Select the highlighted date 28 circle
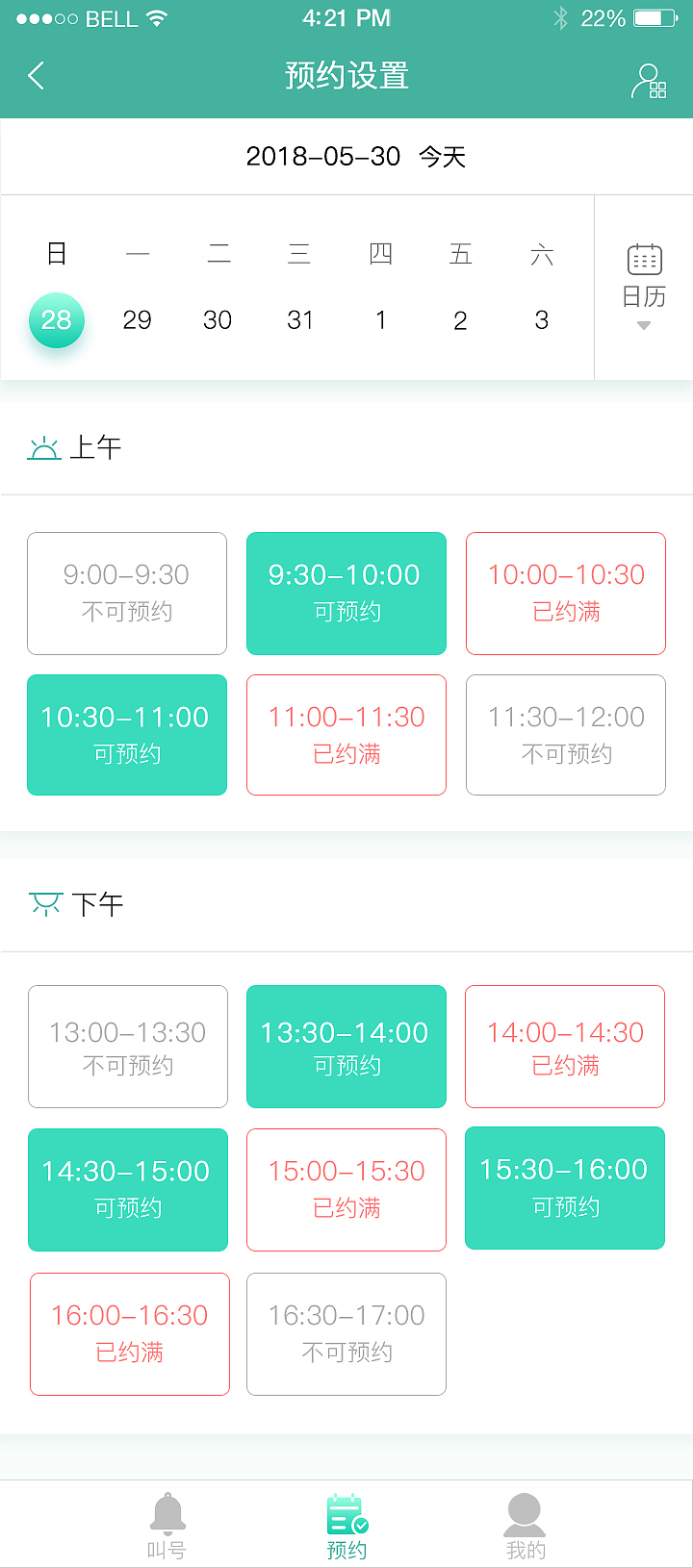693x1568 pixels. coord(57,320)
